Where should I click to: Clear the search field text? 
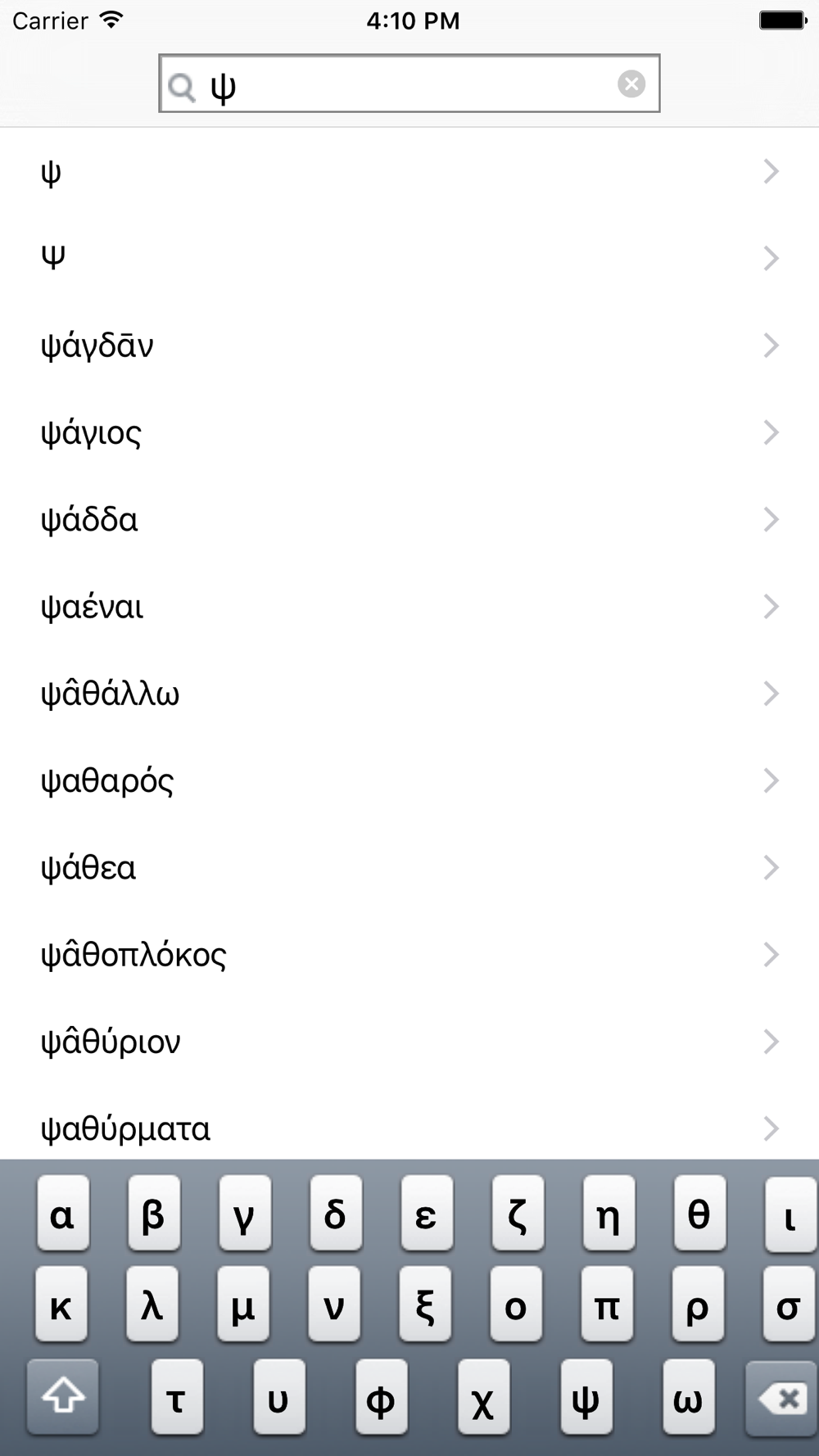click(631, 84)
